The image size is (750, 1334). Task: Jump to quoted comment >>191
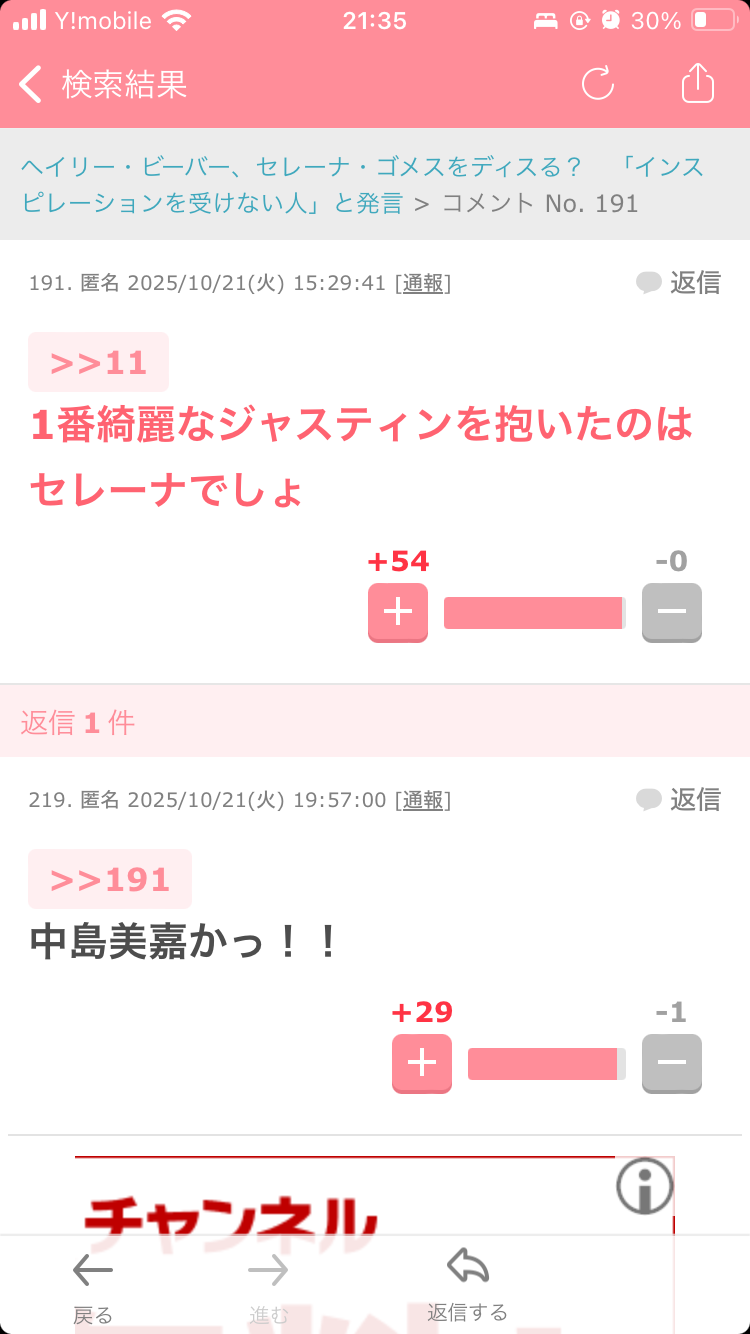110,879
